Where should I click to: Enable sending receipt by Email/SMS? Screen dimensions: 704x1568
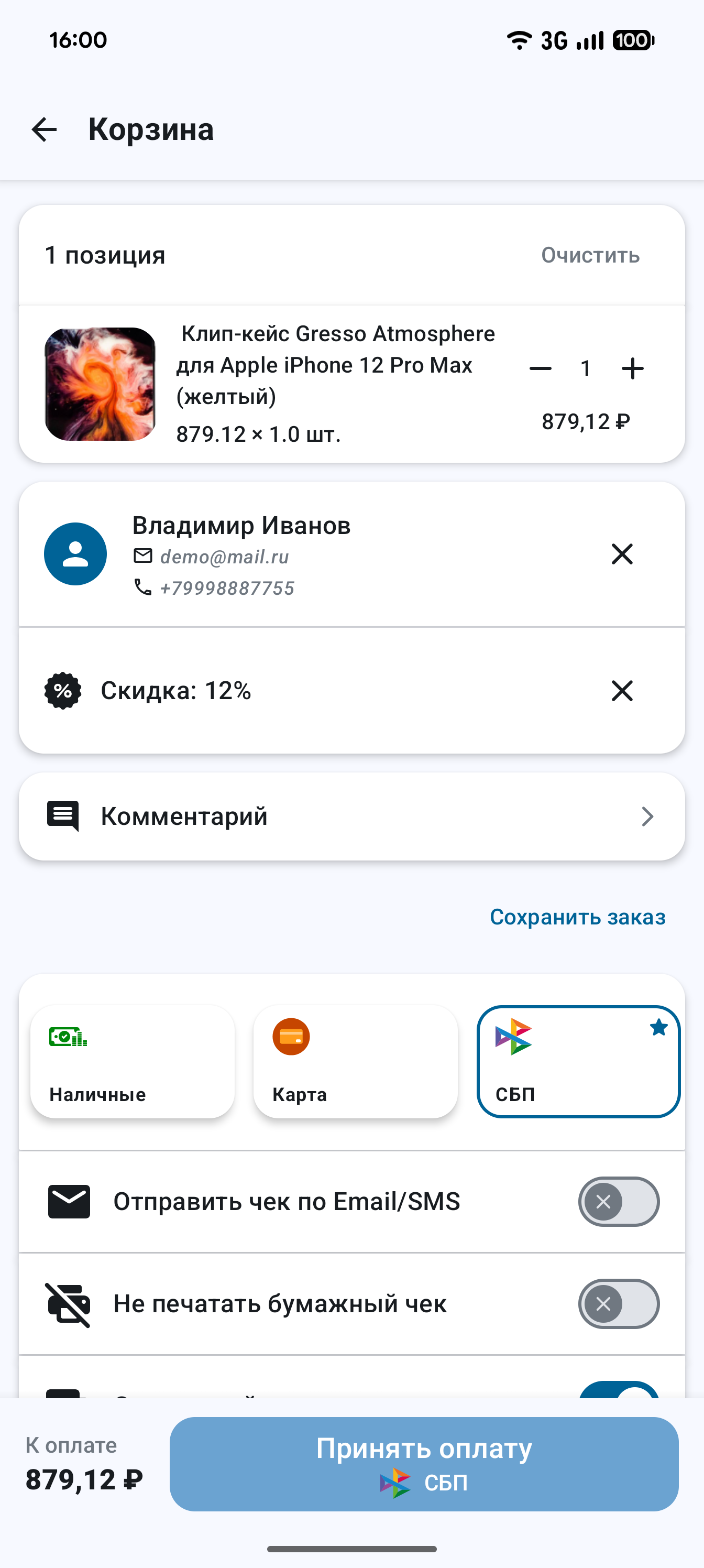(618, 1202)
